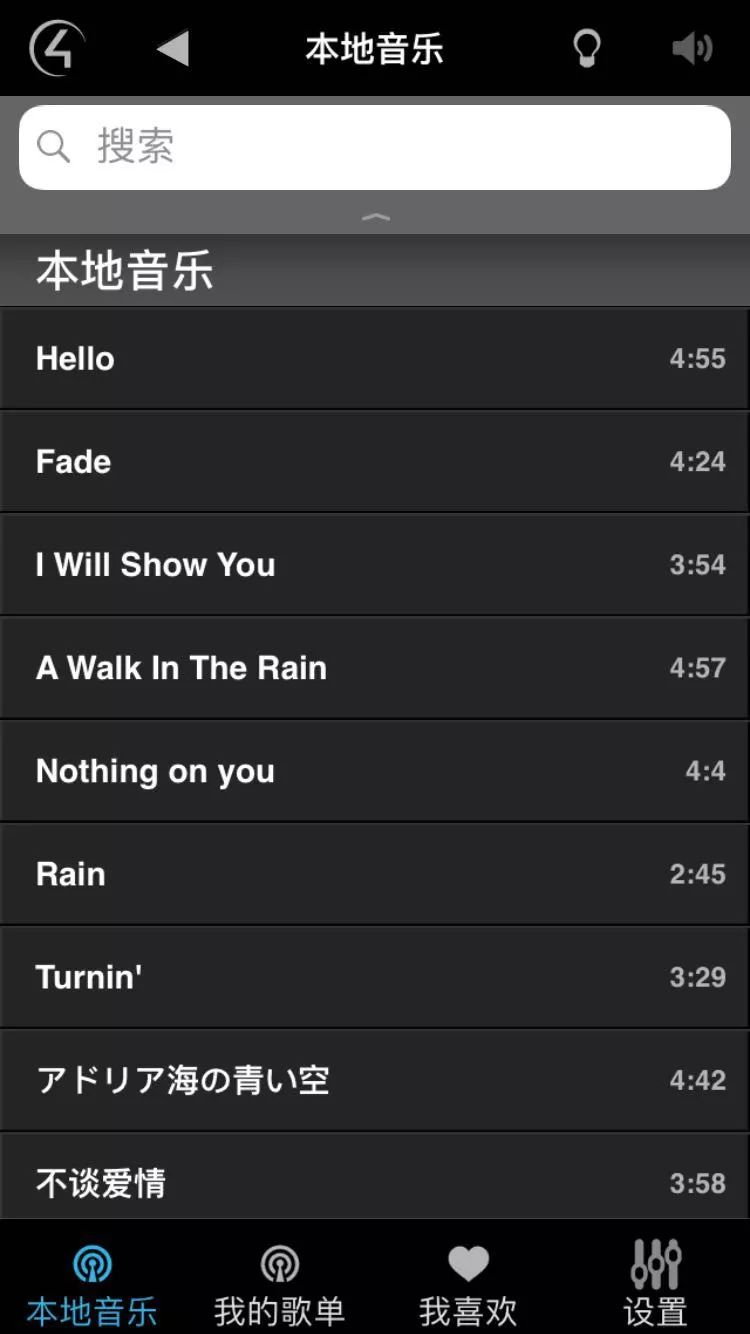This screenshot has height=1334, width=750.
Task: Go back with the arrow icon
Action: coord(173,48)
